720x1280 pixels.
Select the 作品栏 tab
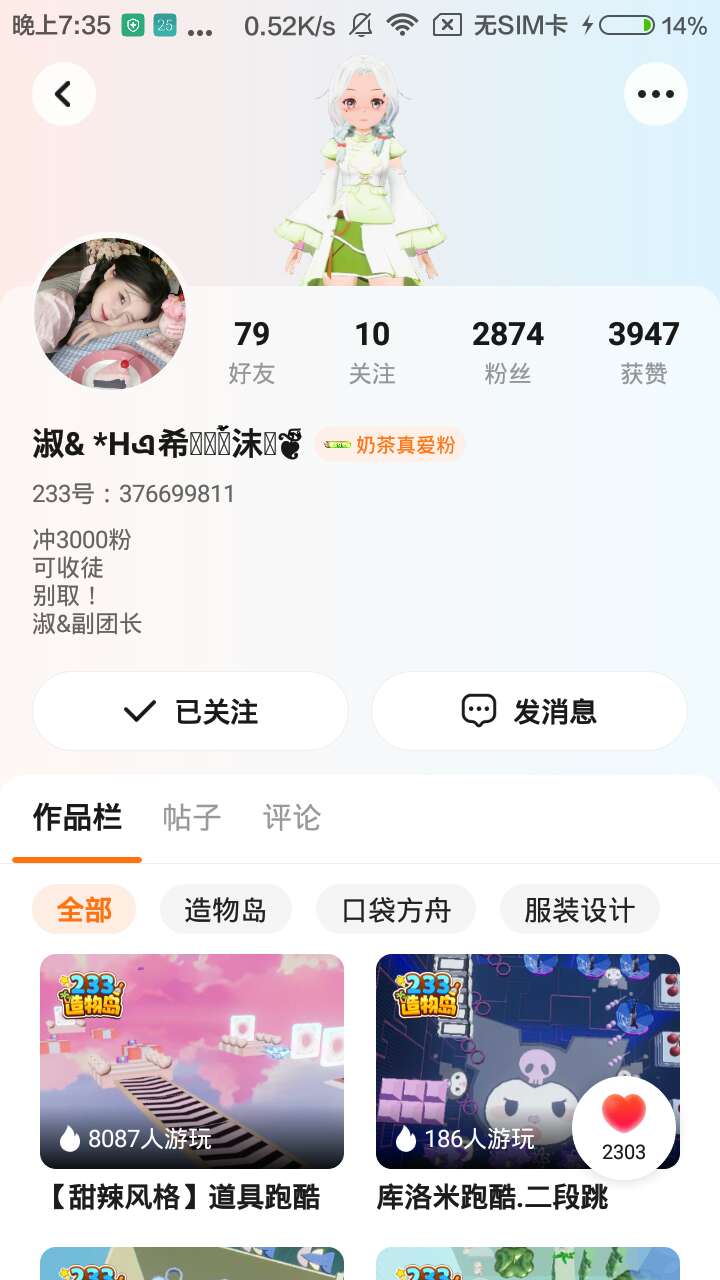pyautogui.click(x=77, y=818)
